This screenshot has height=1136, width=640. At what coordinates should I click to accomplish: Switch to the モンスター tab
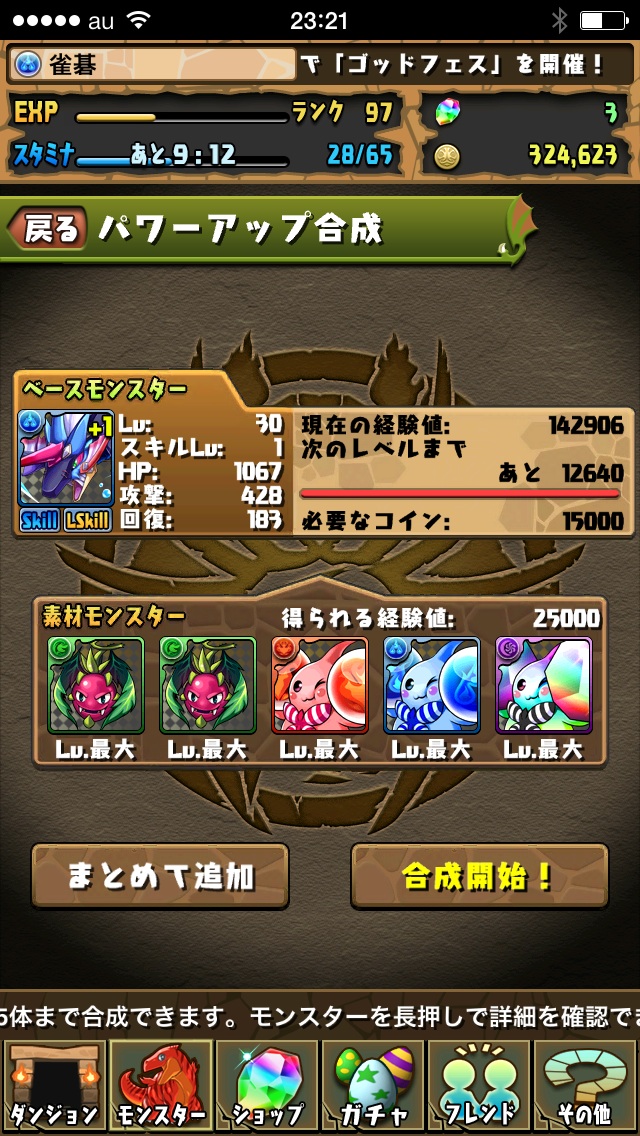click(160, 1086)
